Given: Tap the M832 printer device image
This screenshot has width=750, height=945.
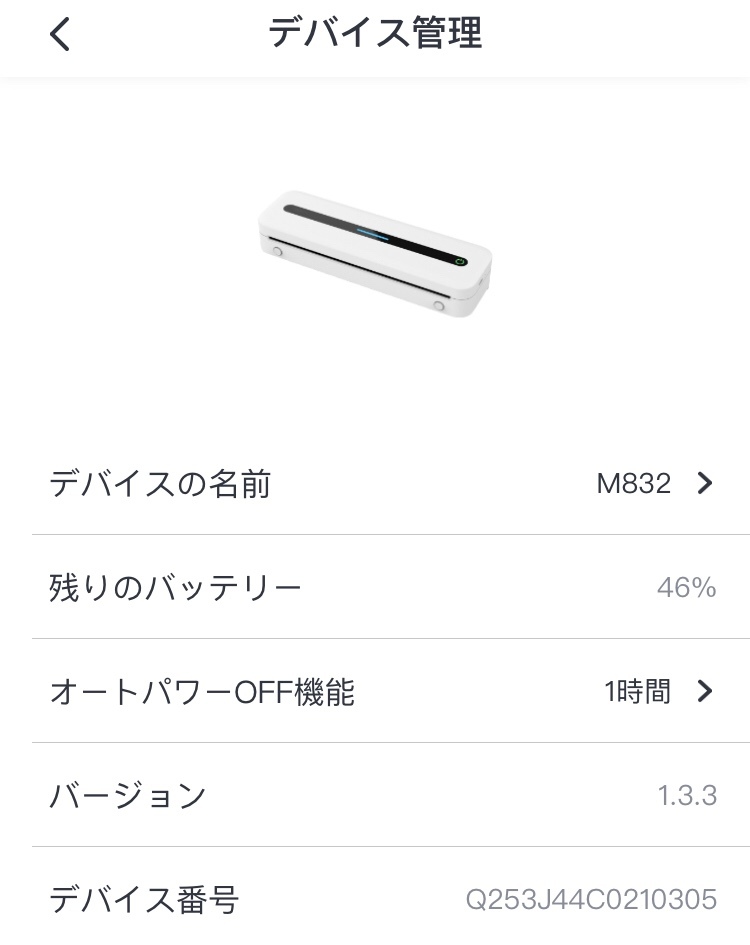Looking at the screenshot, I should 375,250.
